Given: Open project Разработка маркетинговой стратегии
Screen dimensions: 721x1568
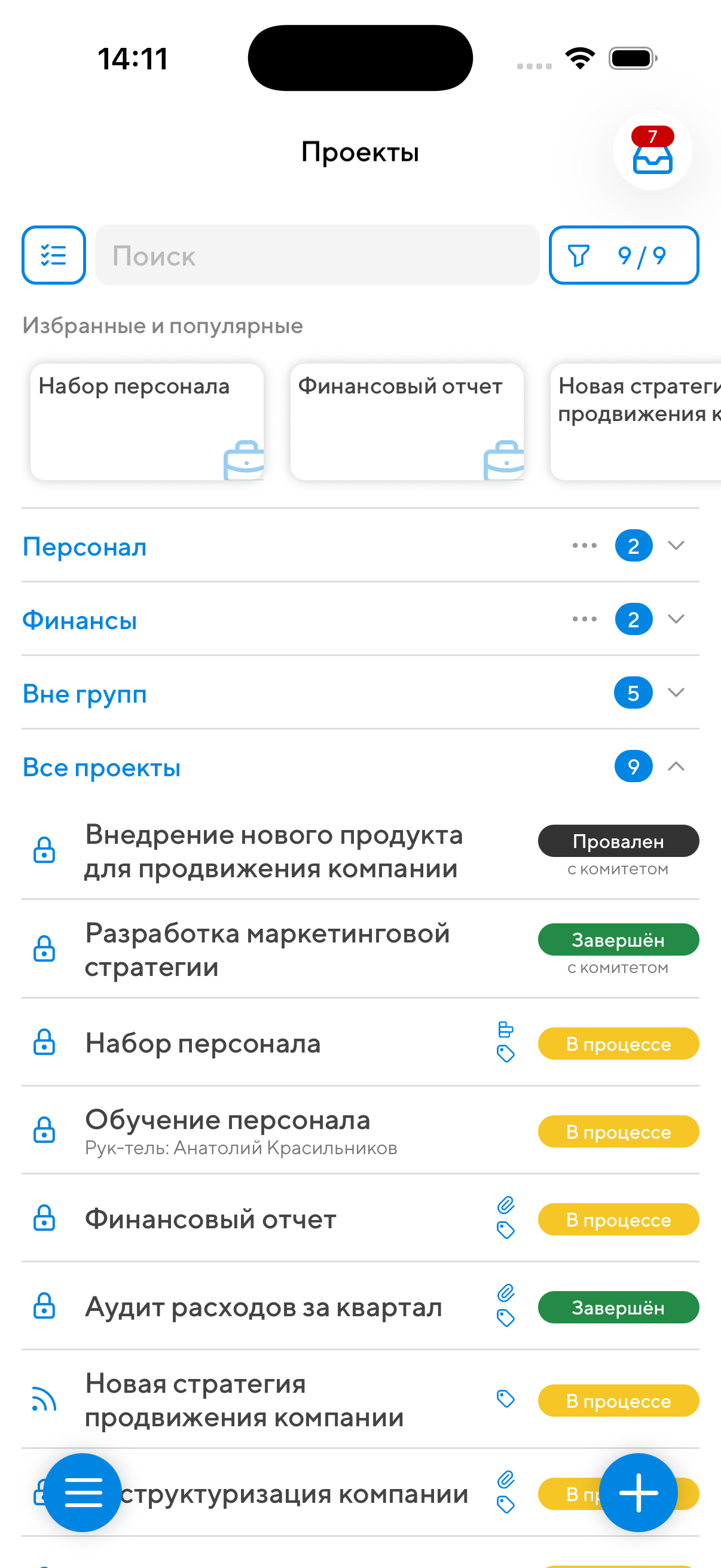Looking at the screenshot, I should point(268,950).
